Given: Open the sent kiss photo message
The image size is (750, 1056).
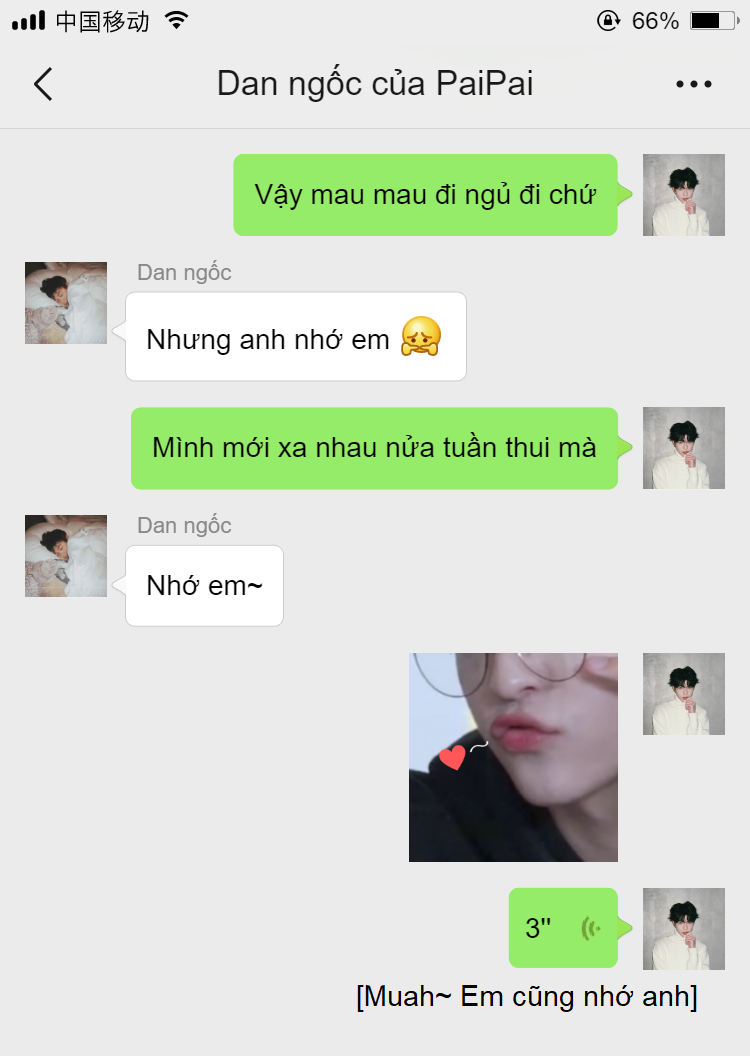Looking at the screenshot, I should [513, 757].
